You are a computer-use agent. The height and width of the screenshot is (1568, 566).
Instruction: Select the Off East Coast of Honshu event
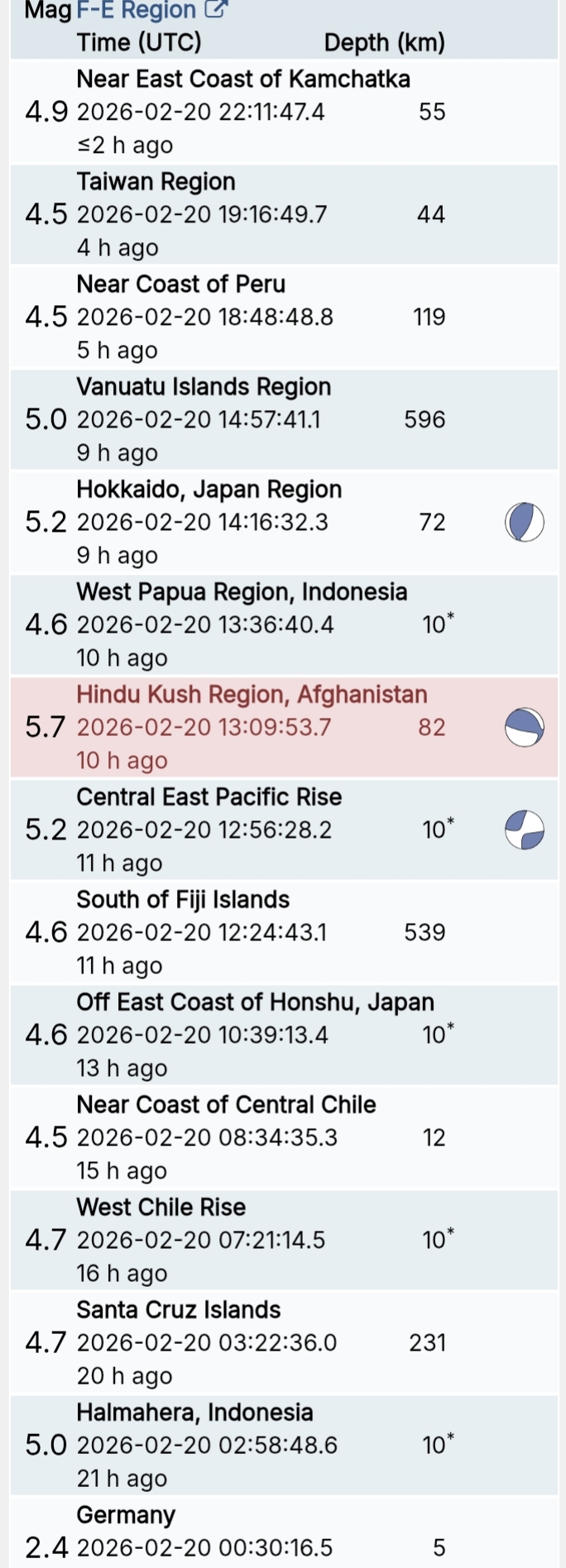click(x=255, y=1002)
